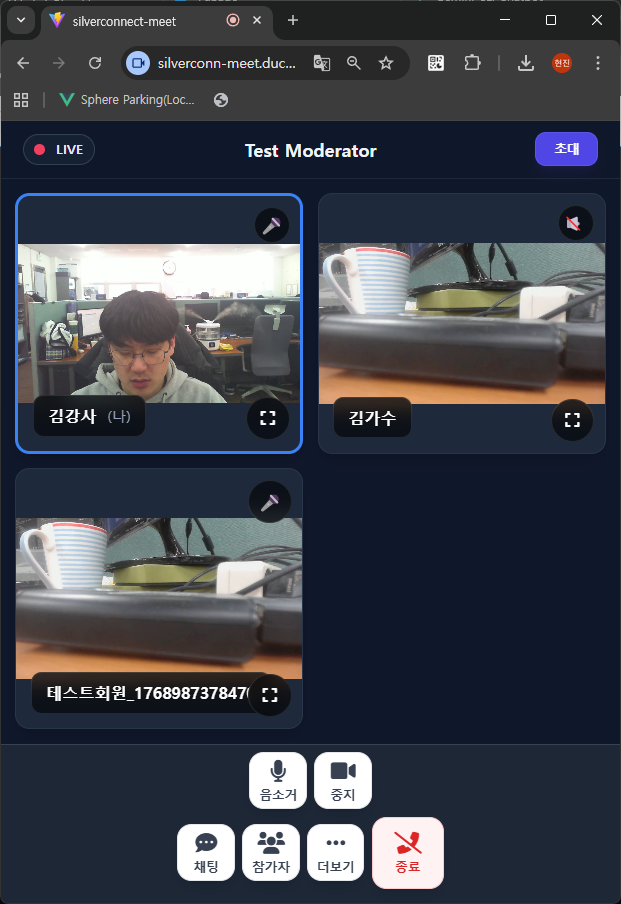This screenshot has width=621, height=904.
Task: Mute microphone with 음소거 button
Action: tap(278, 780)
